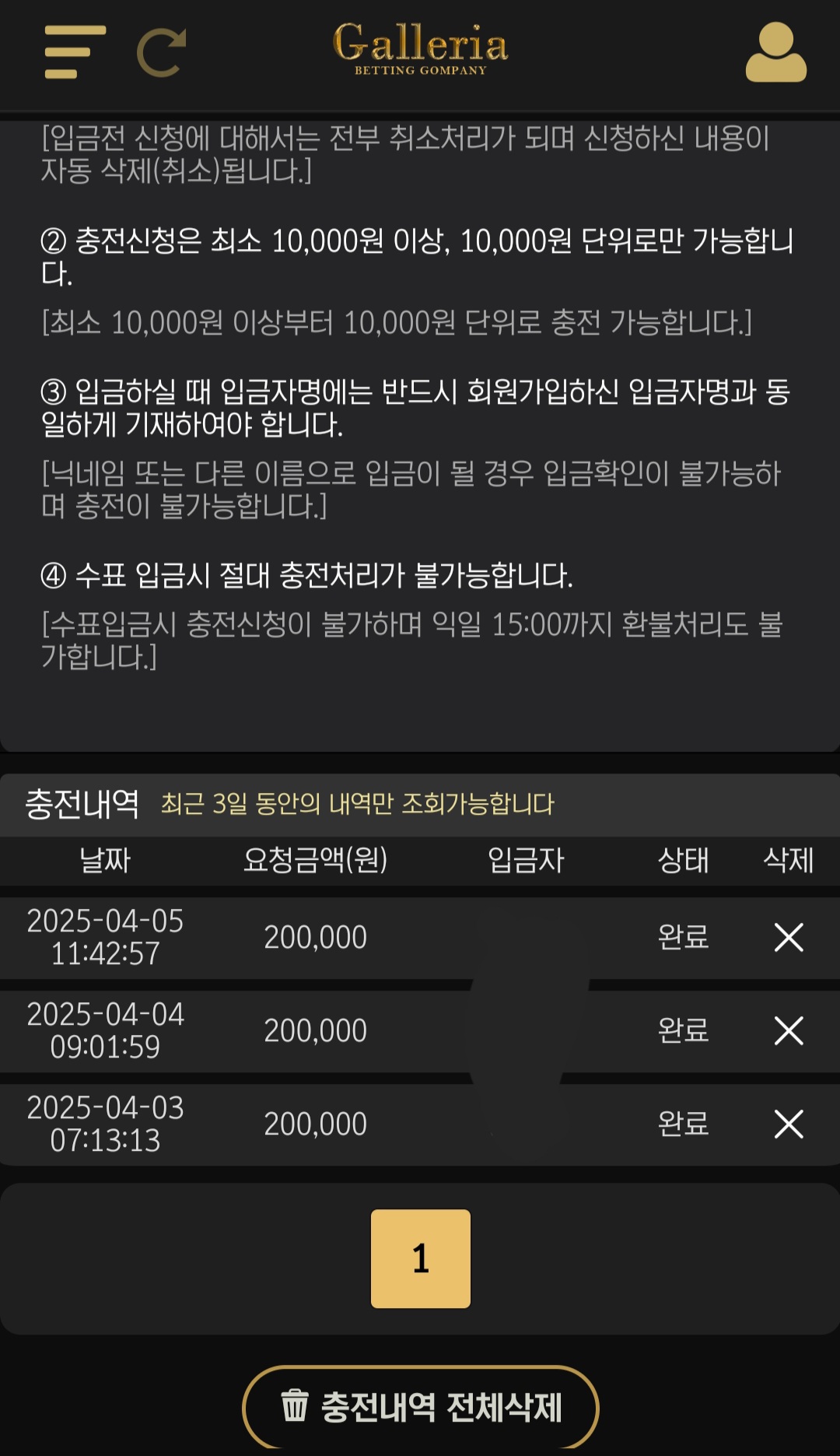
Task: Delete the 2025-04-05 charge record
Action: click(789, 937)
